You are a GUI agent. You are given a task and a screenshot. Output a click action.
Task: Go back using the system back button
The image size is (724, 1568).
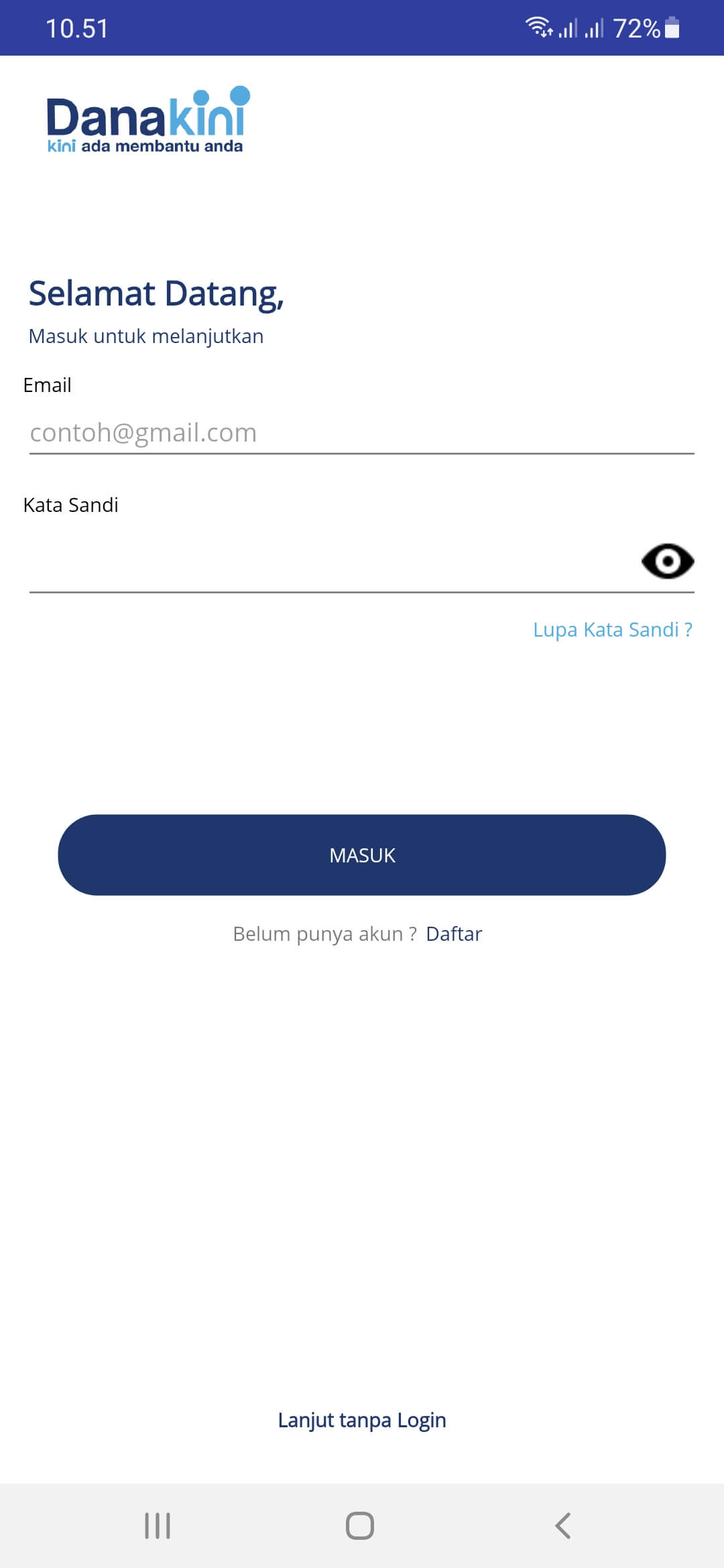coord(563,1526)
